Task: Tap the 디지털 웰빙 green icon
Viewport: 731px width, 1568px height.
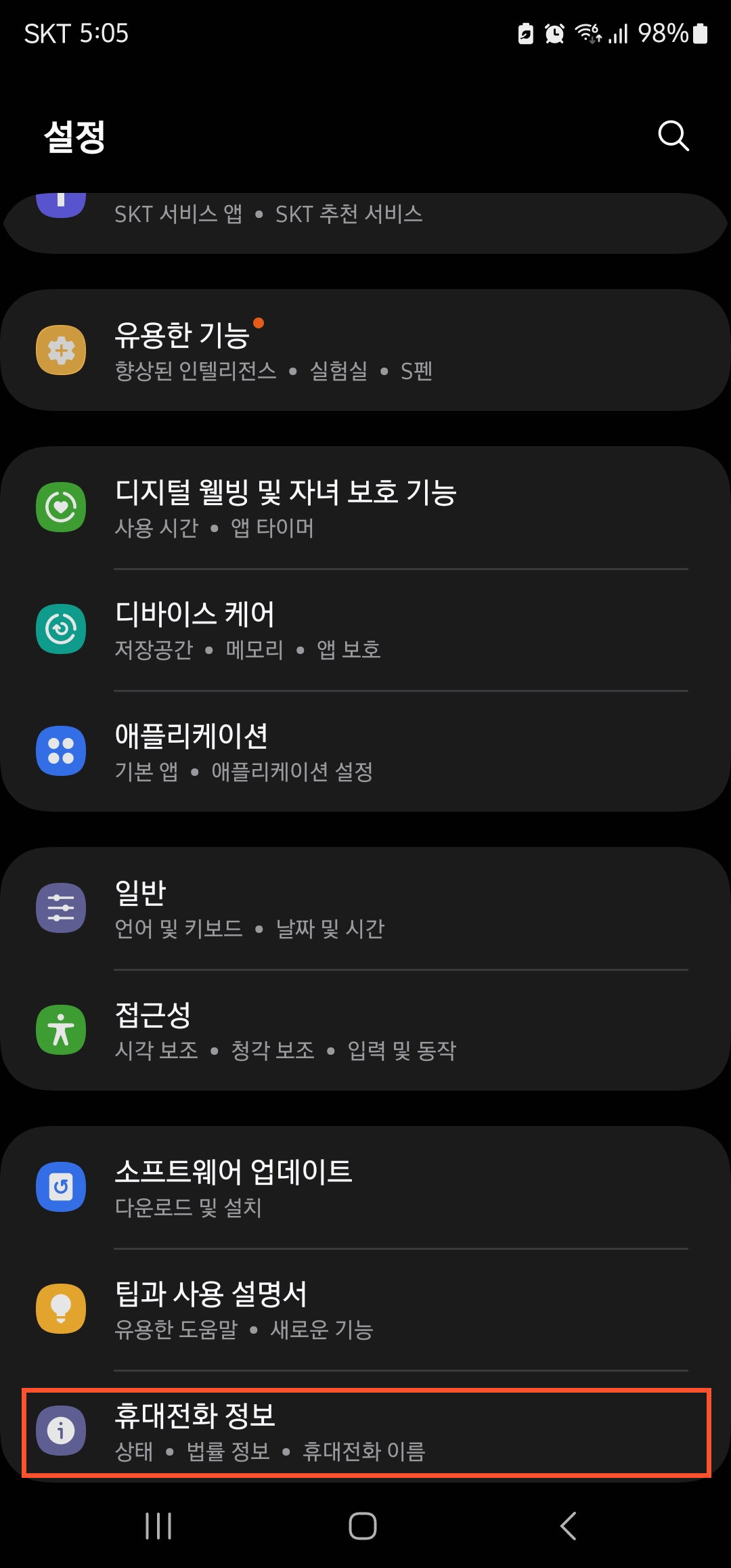Action: (61, 506)
